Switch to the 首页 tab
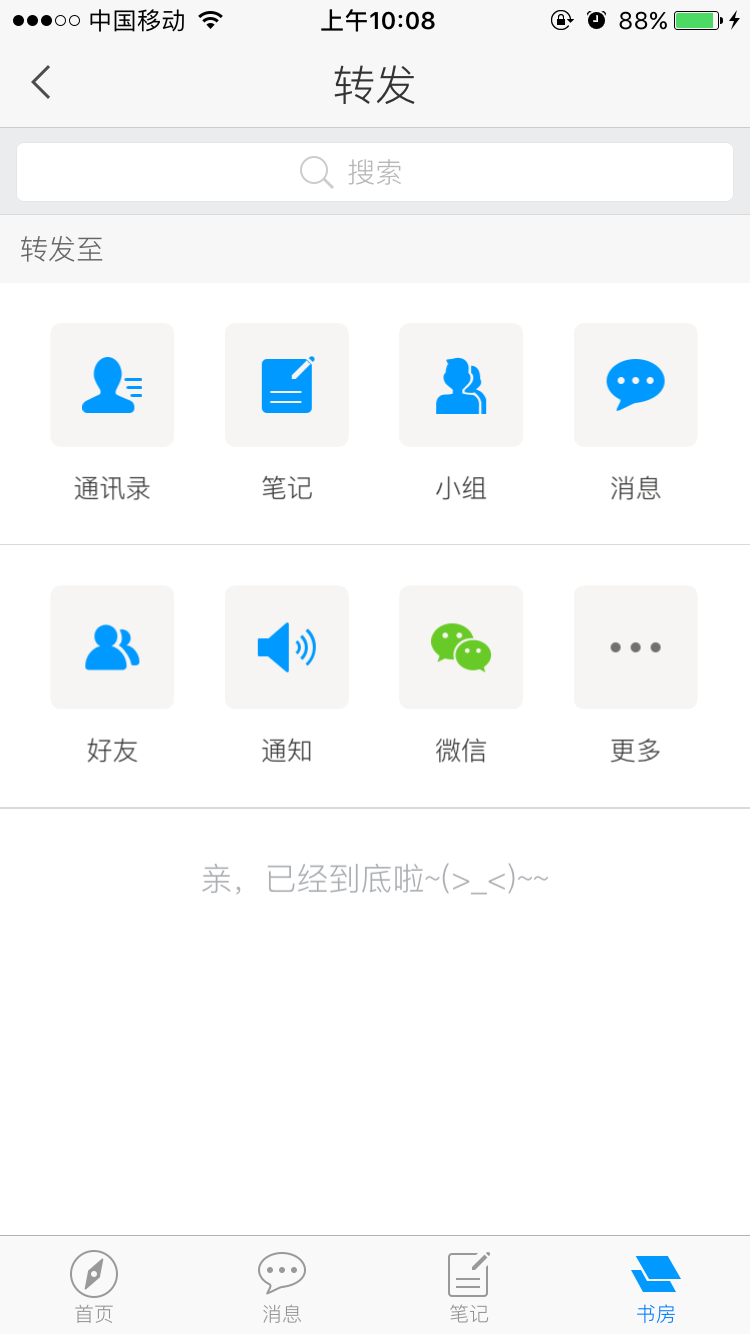This screenshot has width=750, height=1334. coord(94,1286)
